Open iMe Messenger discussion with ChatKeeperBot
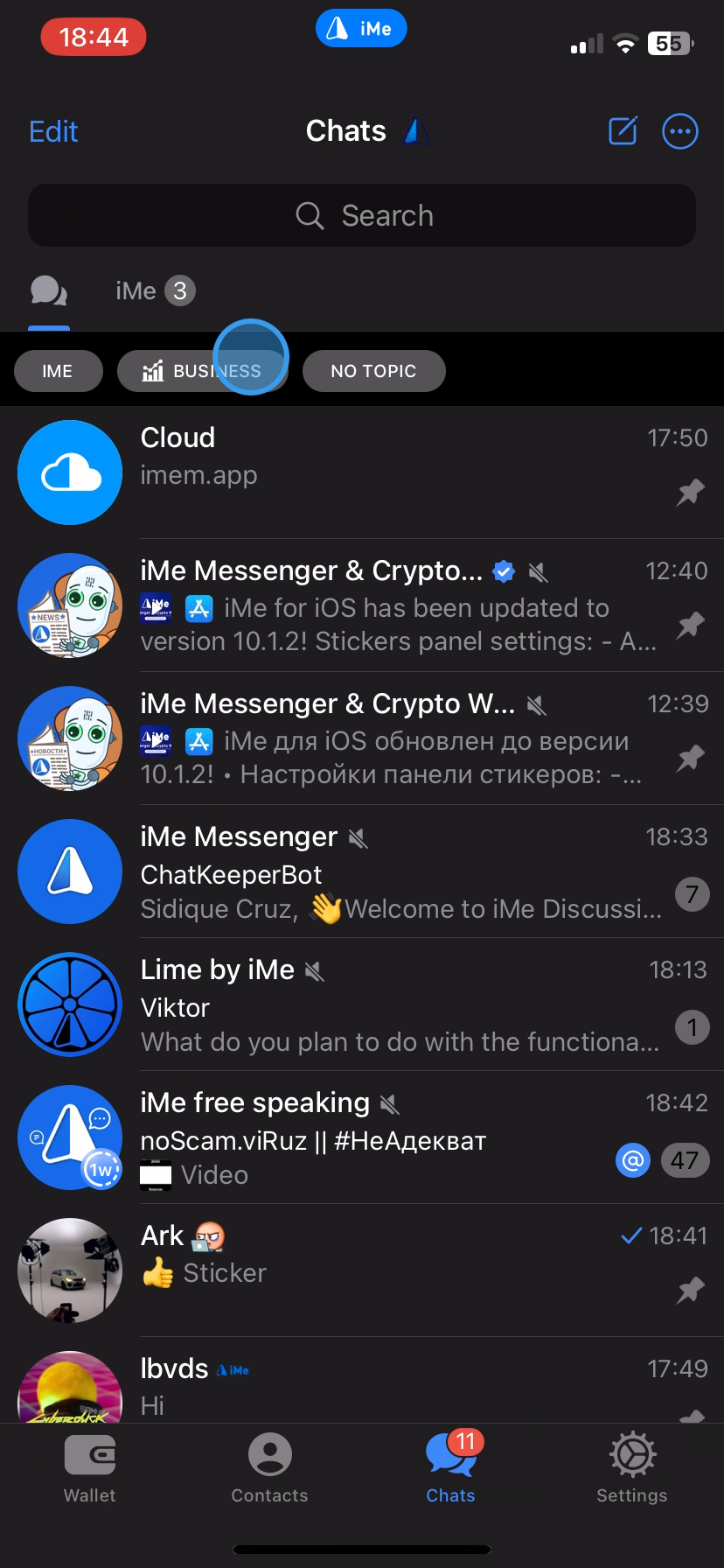Screen dimensions: 724x1568 tap(362, 871)
